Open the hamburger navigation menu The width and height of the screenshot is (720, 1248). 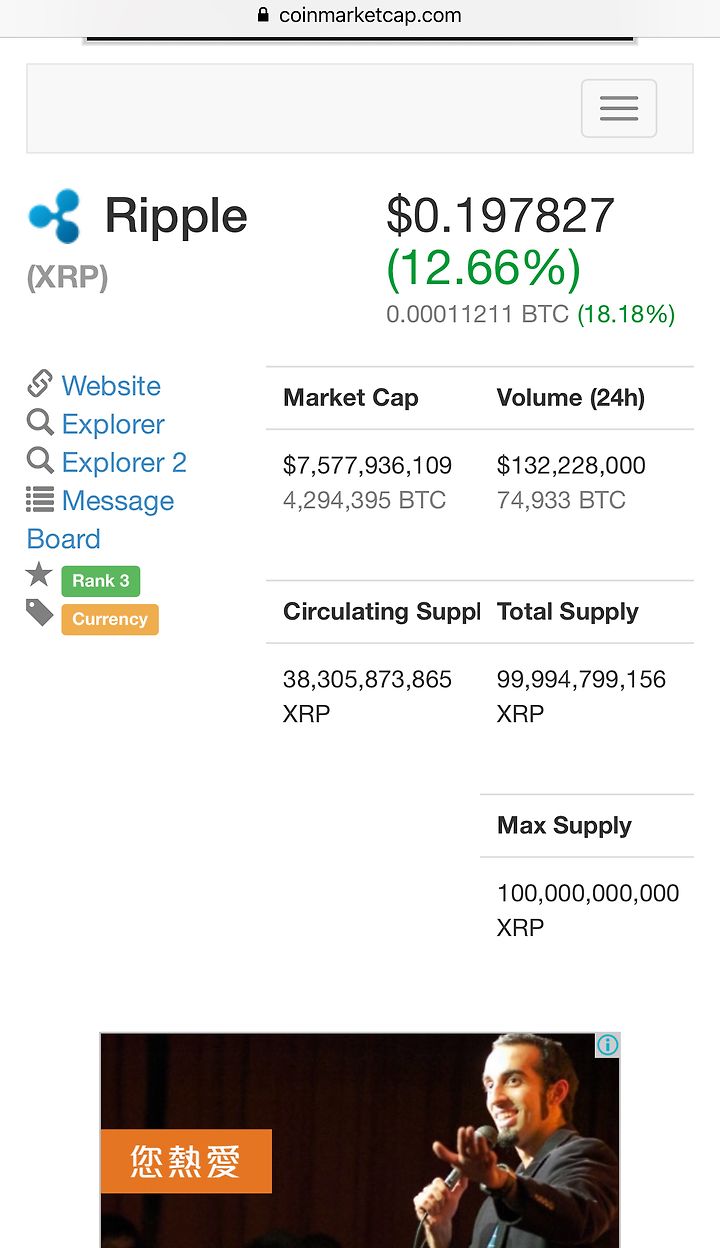pyautogui.click(x=619, y=108)
